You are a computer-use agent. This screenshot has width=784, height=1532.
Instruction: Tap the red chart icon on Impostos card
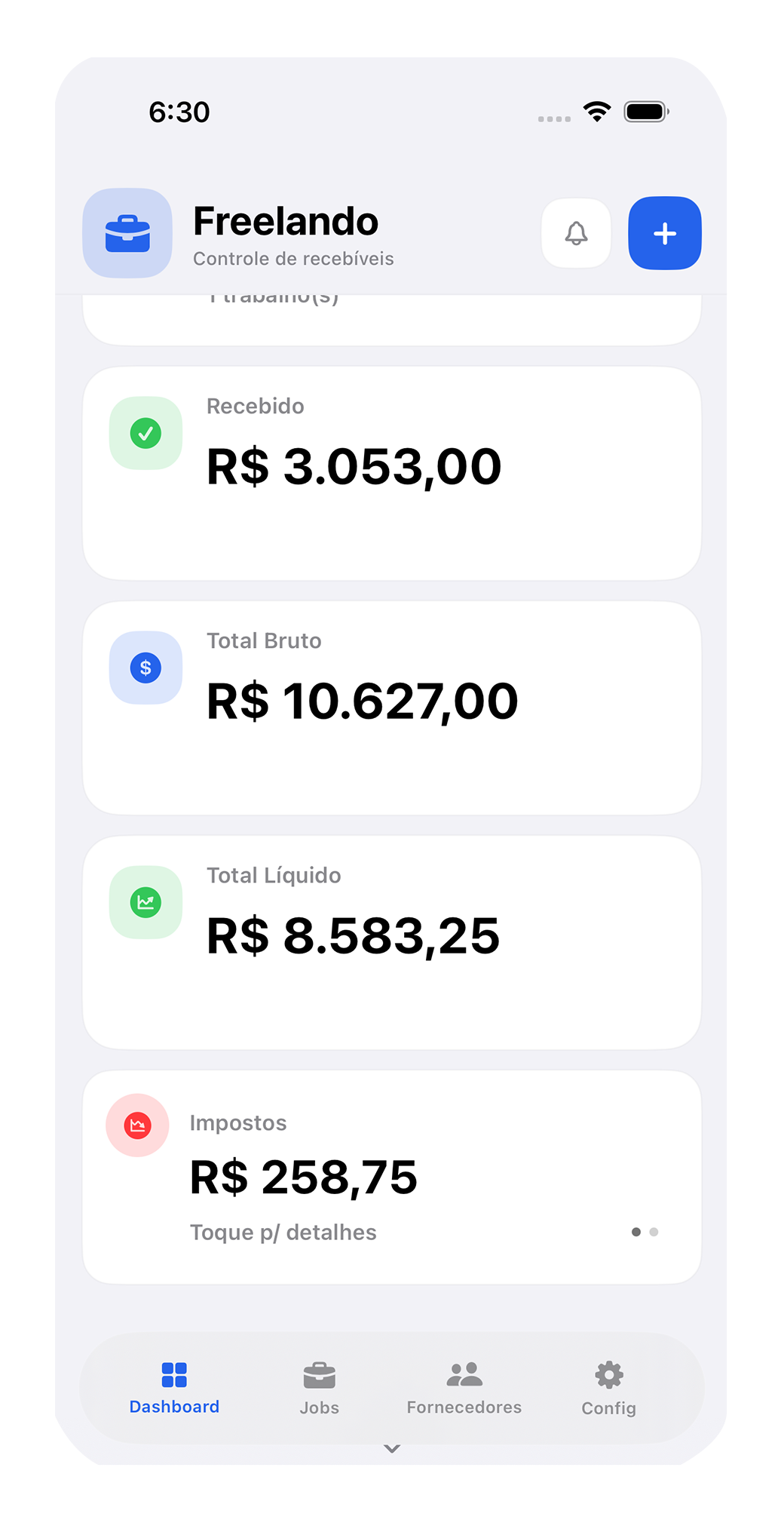(x=136, y=1125)
